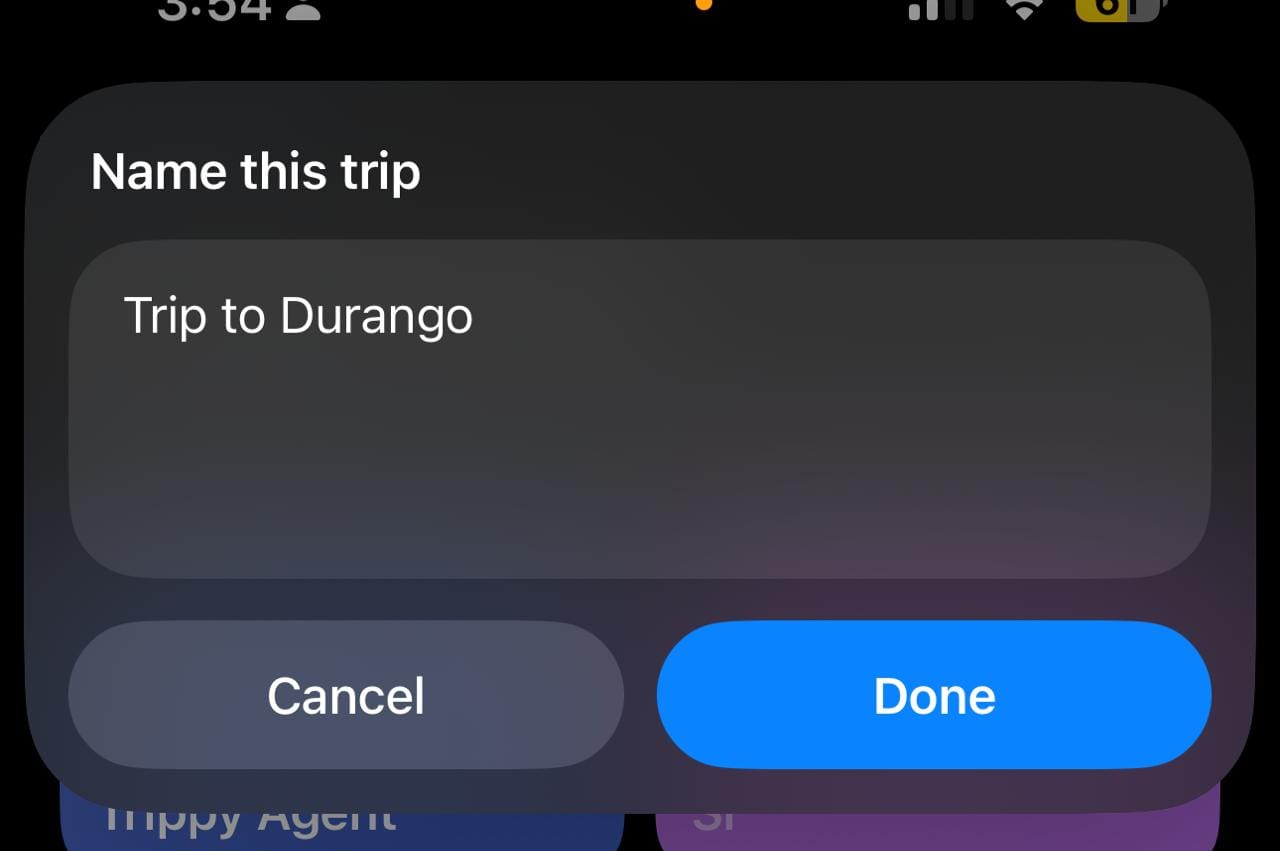Screen dimensions: 1280x851
Task: Confirm the trip name with Done
Action: (x=934, y=695)
